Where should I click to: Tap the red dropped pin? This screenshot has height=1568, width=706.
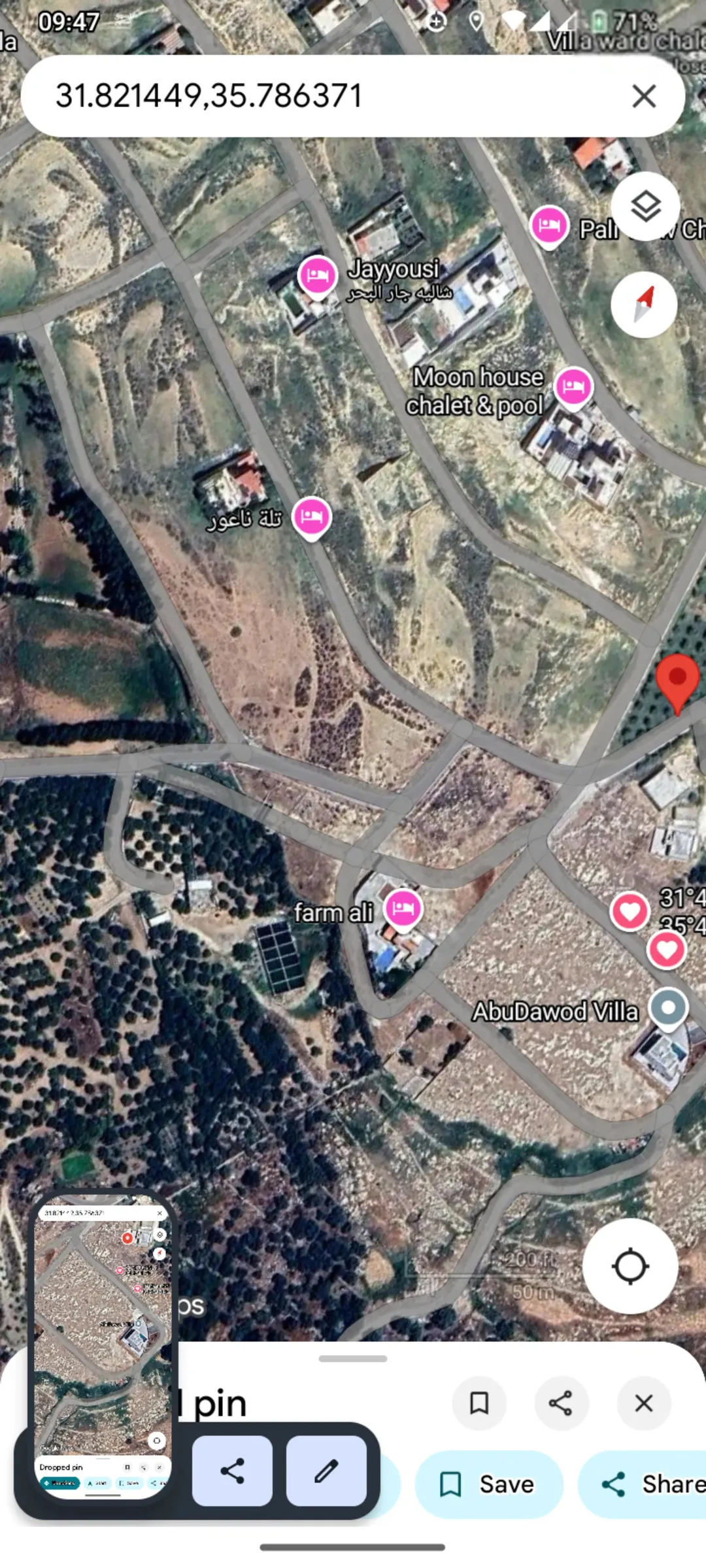(678, 683)
